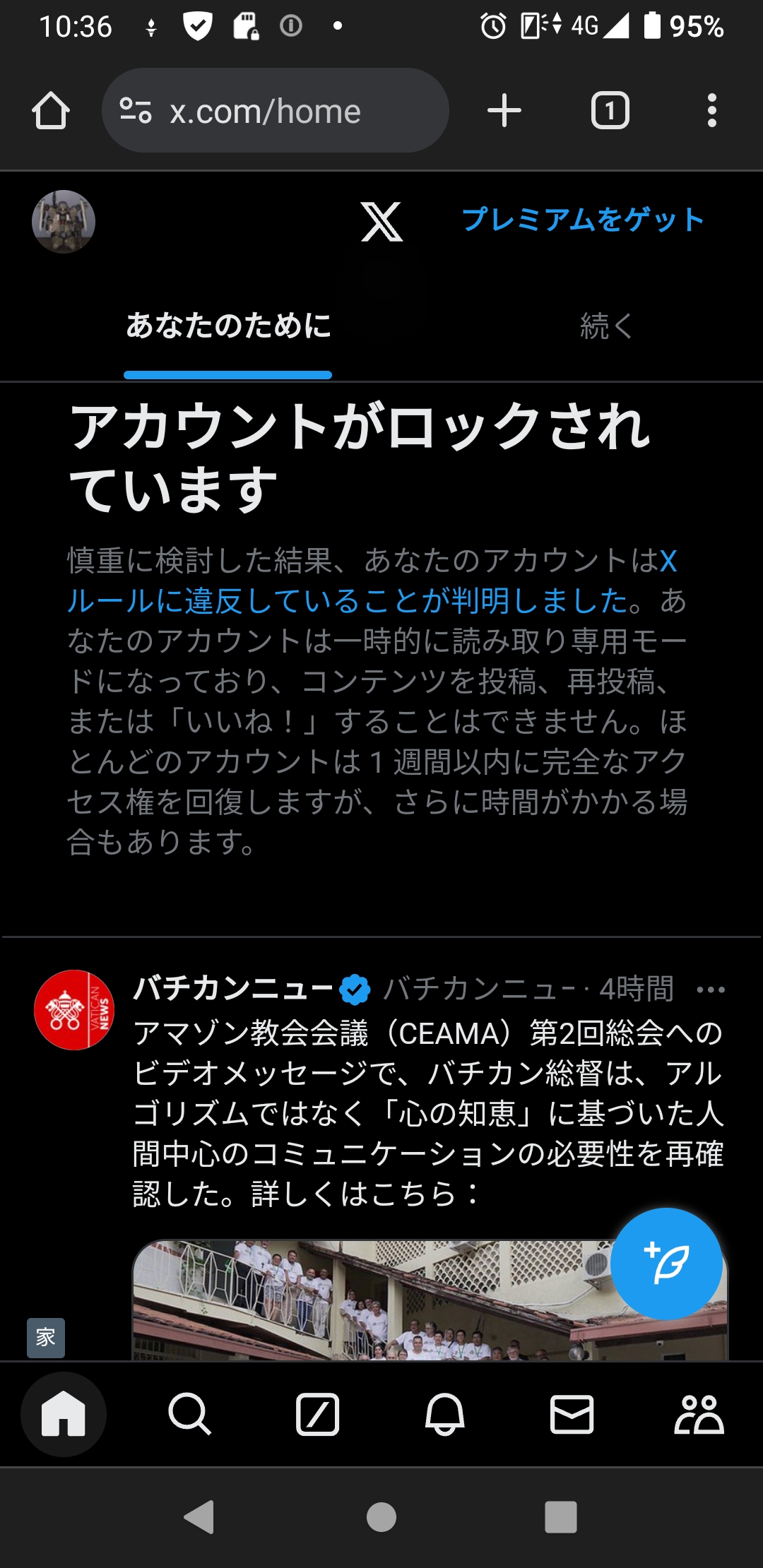Open the notifications bell
763x1568 pixels.
(444, 1415)
